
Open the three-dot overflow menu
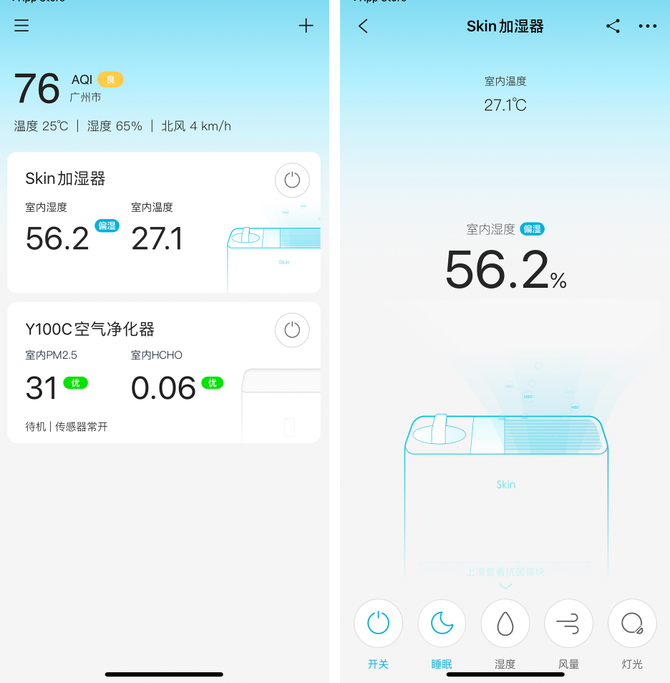[x=648, y=27]
